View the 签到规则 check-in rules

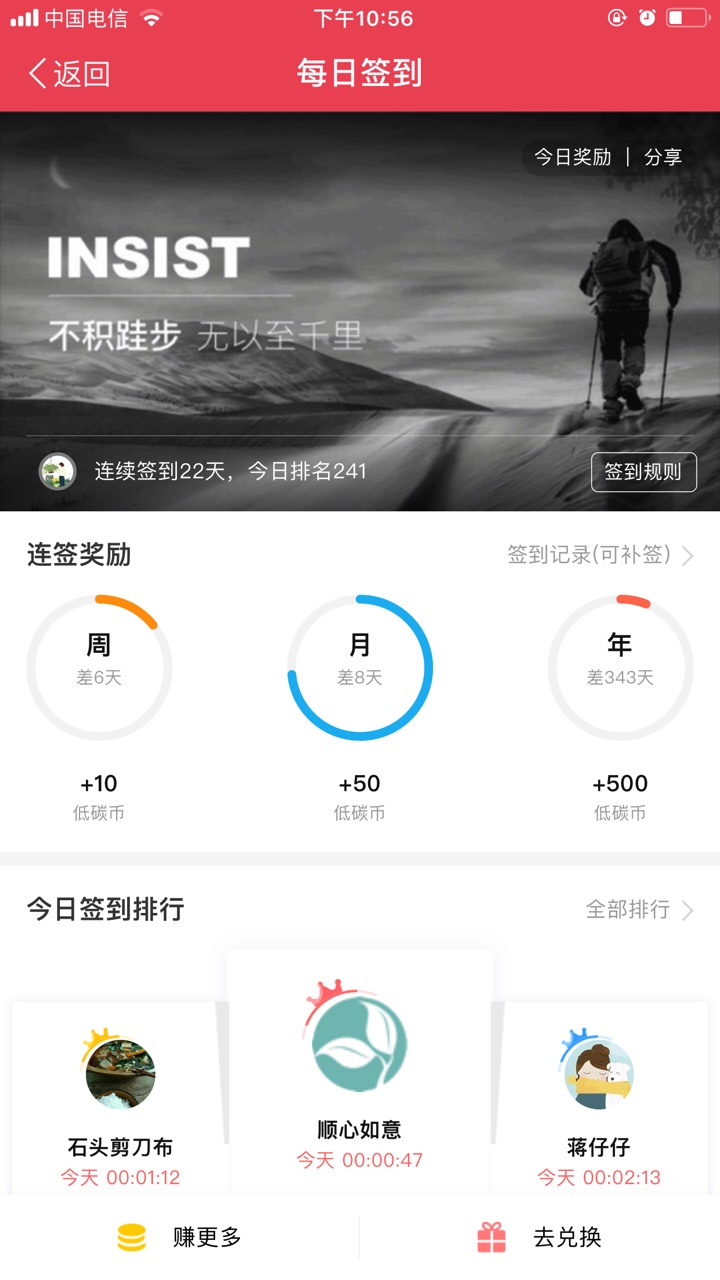click(x=643, y=472)
